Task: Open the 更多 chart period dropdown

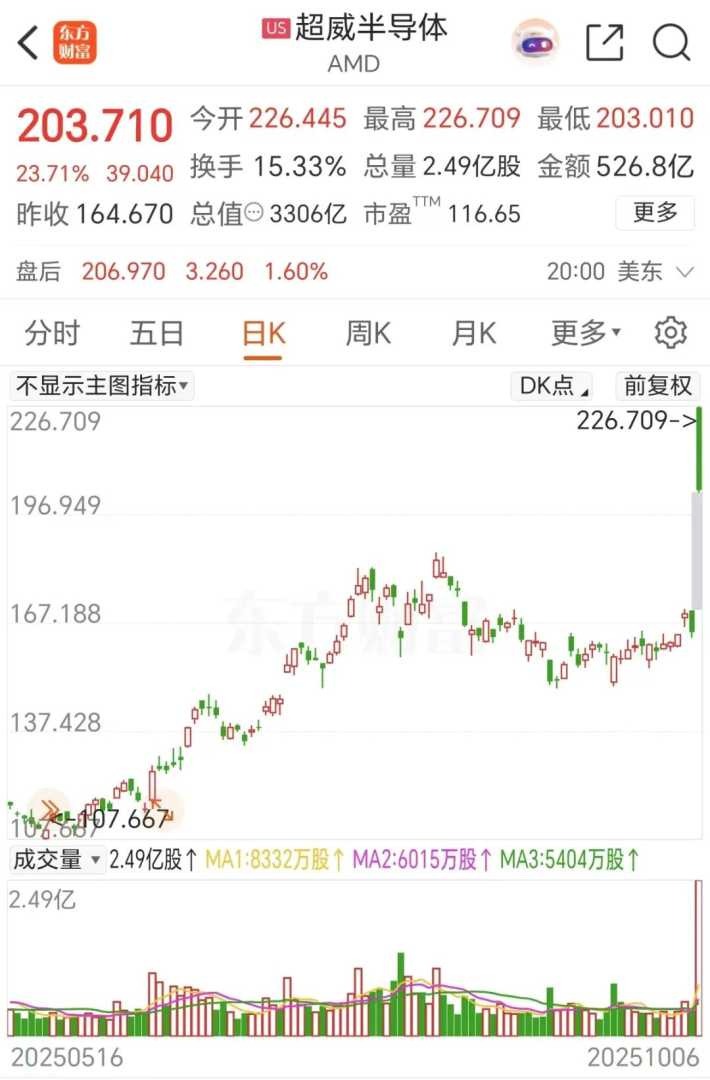Action: point(586,333)
